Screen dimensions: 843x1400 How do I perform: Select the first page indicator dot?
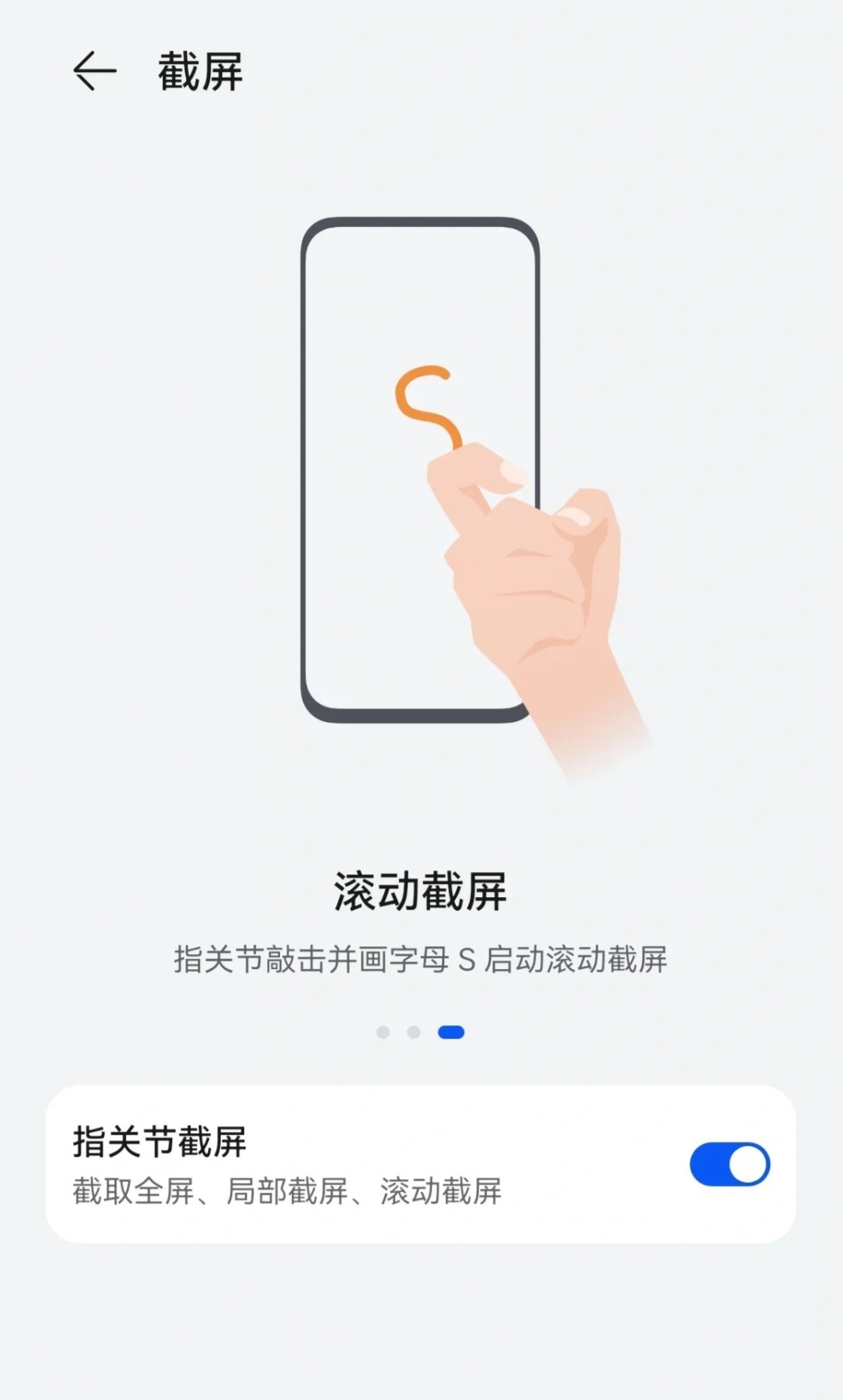[383, 1032]
